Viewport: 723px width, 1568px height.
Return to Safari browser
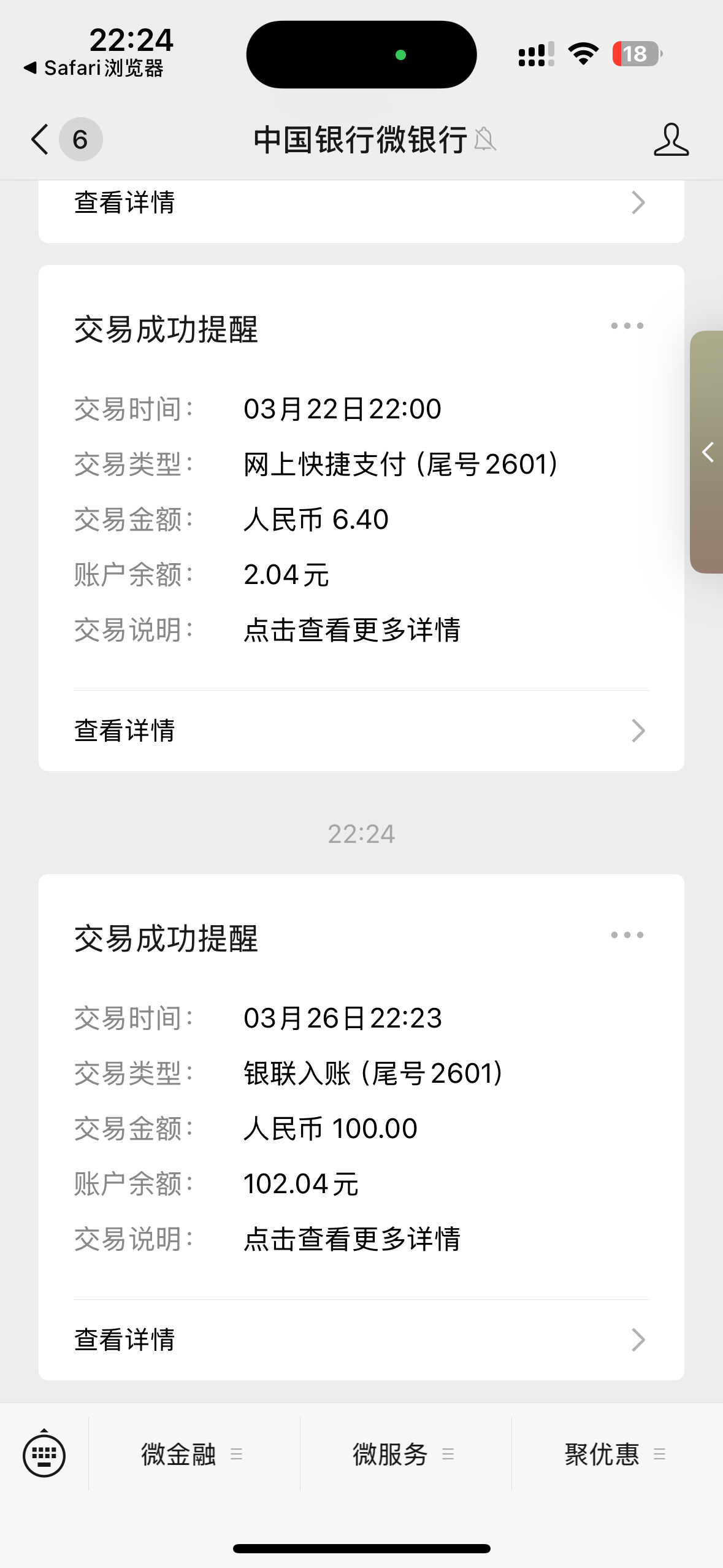click(x=93, y=68)
